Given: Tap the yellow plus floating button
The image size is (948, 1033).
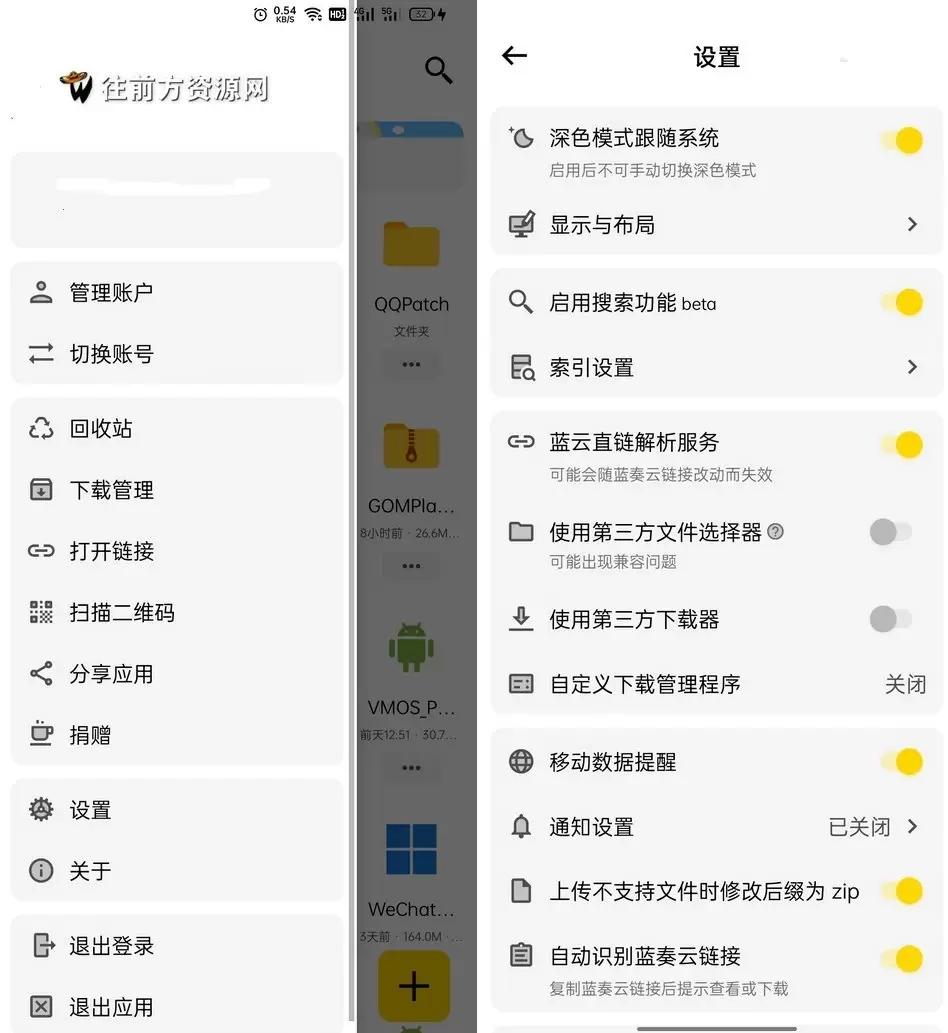Looking at the screenshot, I should [413, 986].
